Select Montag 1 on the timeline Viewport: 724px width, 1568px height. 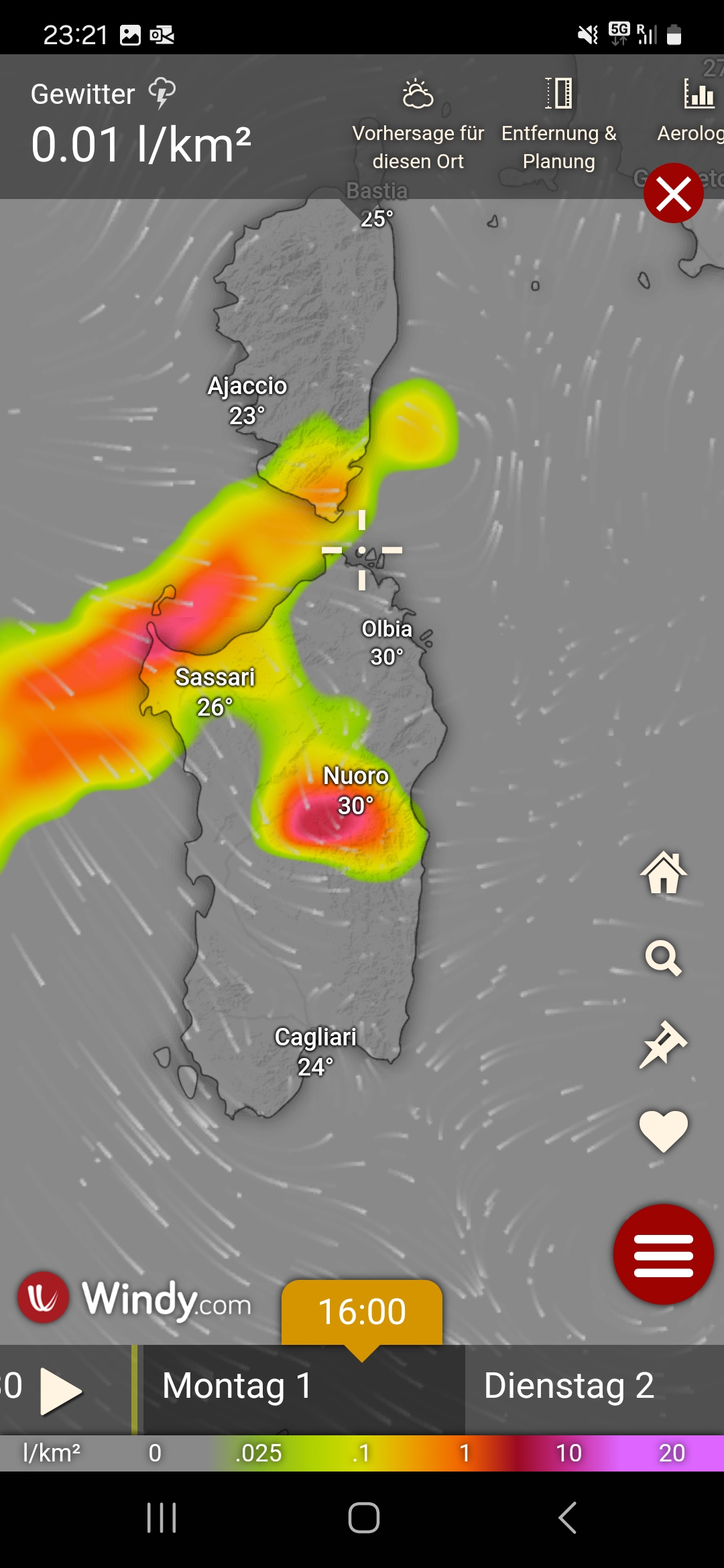click(237, 1386)
